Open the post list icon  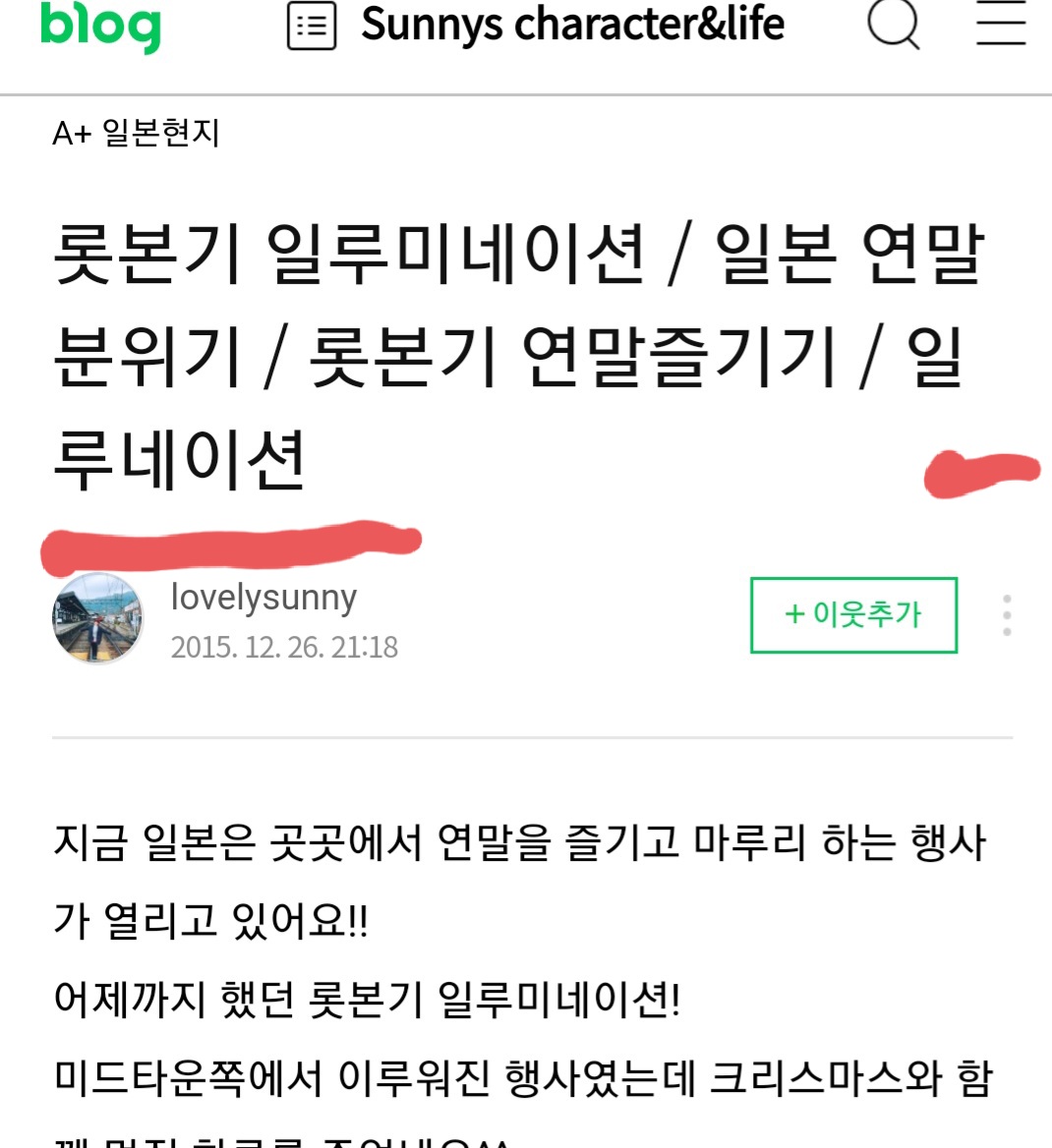(x=312, y=27)
